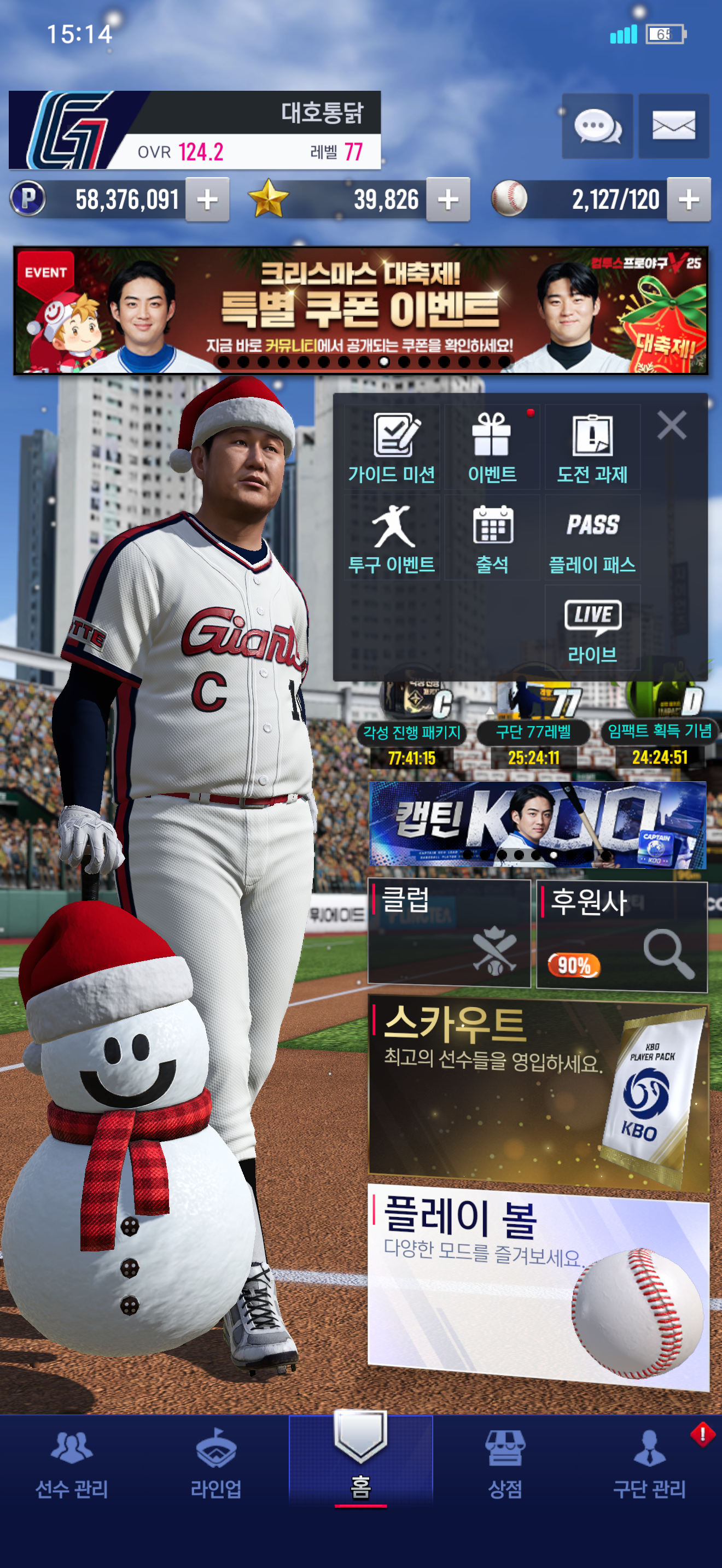The image size is (722, 1568).
Task: Open the chat speech bubble icon
Action: (x=597, y=127)
